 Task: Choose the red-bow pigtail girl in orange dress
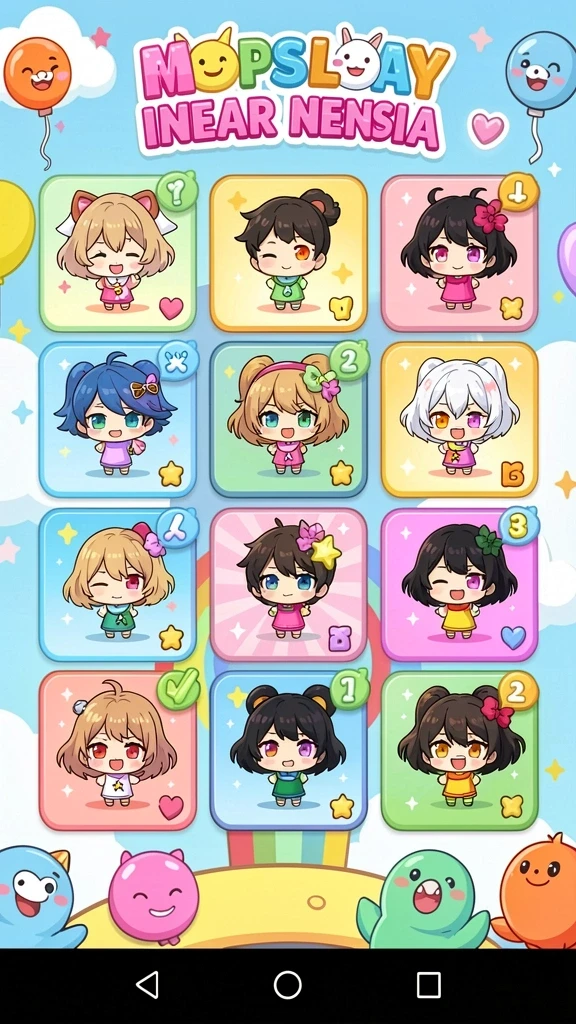pos(459,750)
